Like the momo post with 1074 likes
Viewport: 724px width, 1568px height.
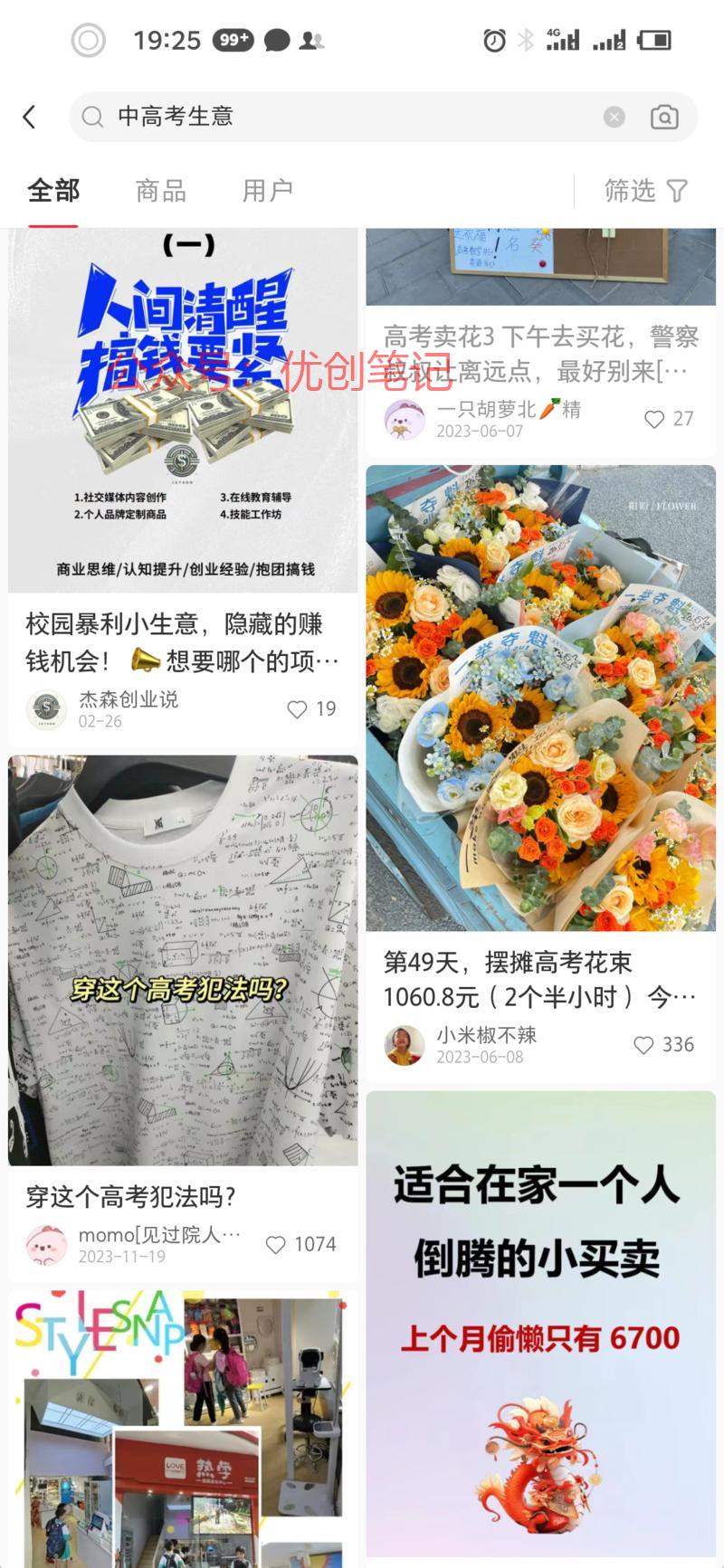point(276,1245)
